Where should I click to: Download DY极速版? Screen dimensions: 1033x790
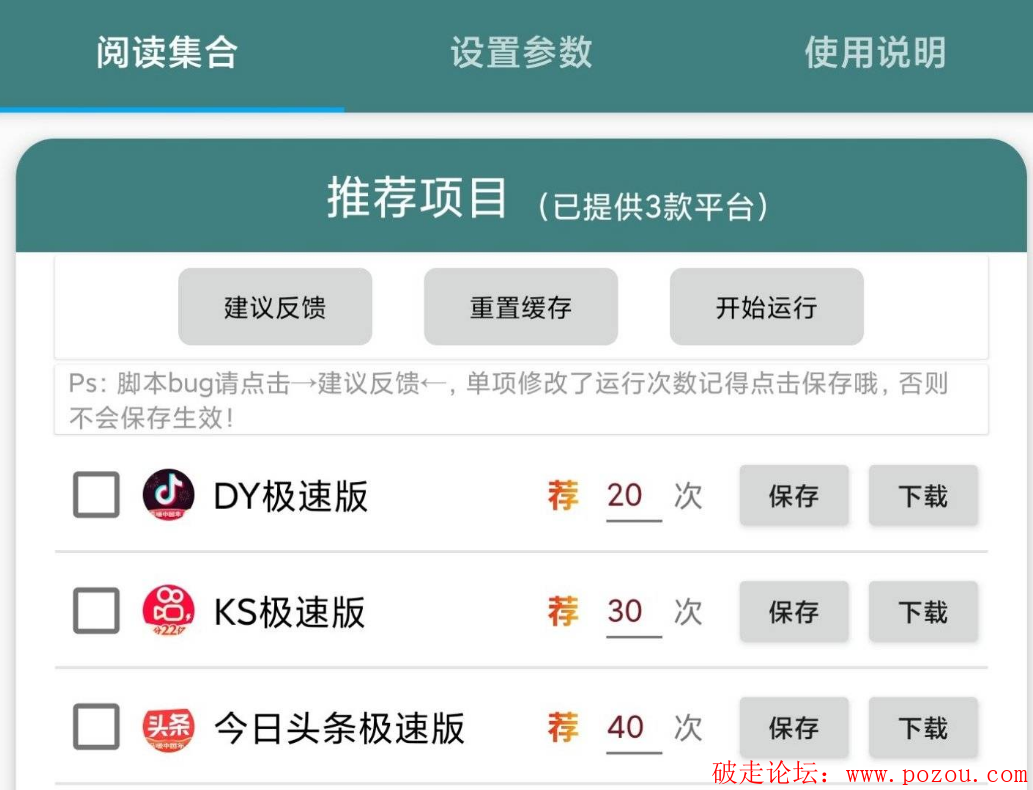click(922, 496)
